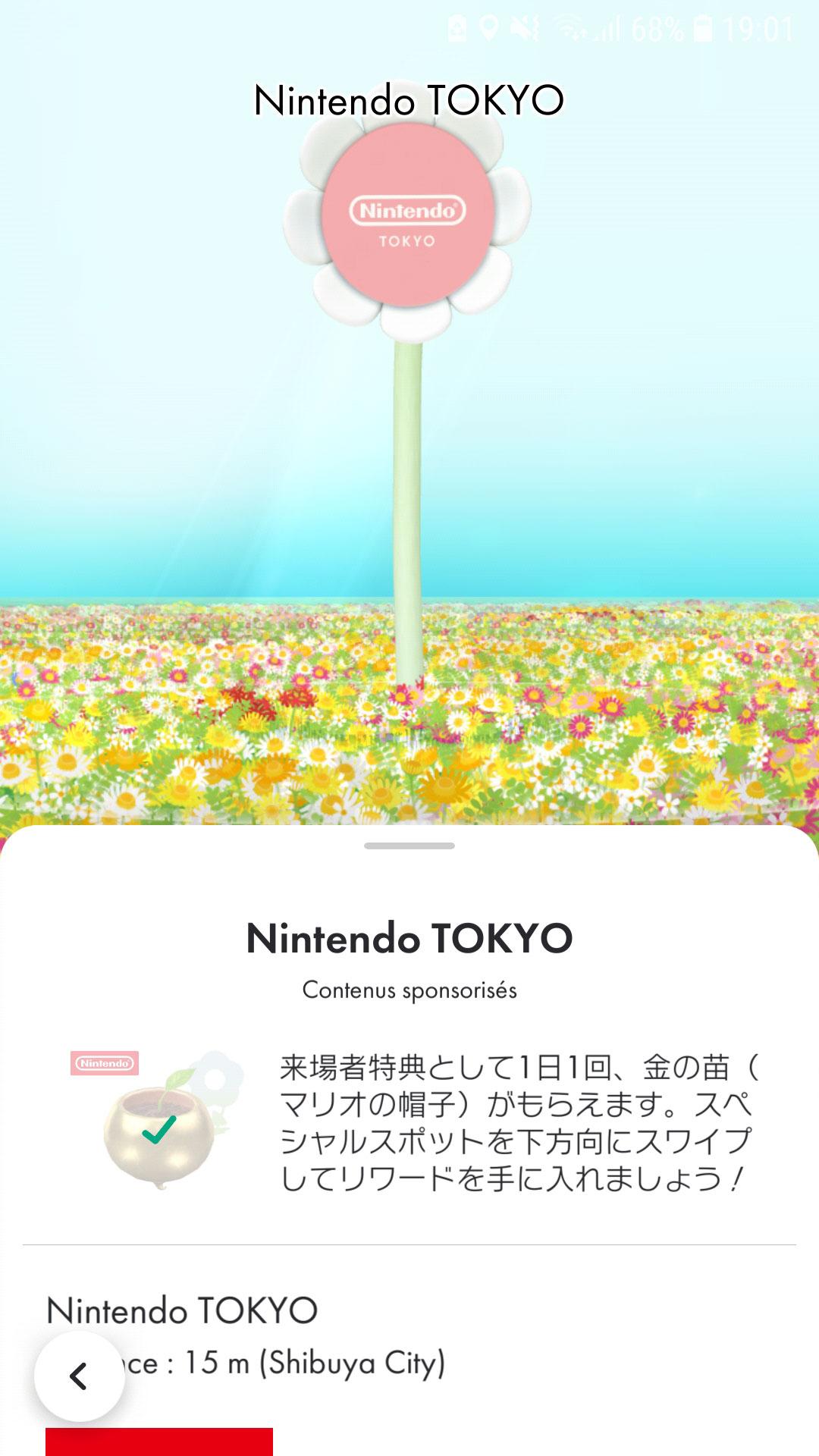Viewport: 819px width, 1456px height.
Task: Tap the red button at the bottom
Action: tap(159, 1442)
